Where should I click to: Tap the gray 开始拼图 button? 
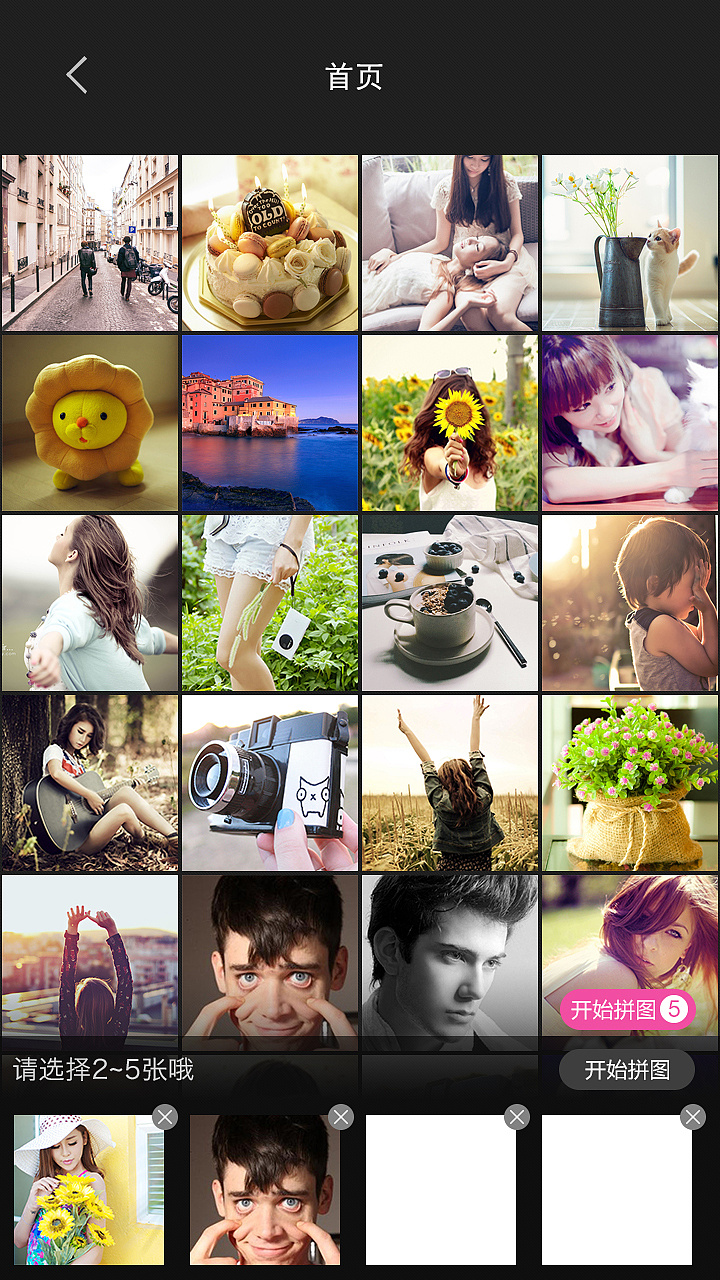point(627,1070)
